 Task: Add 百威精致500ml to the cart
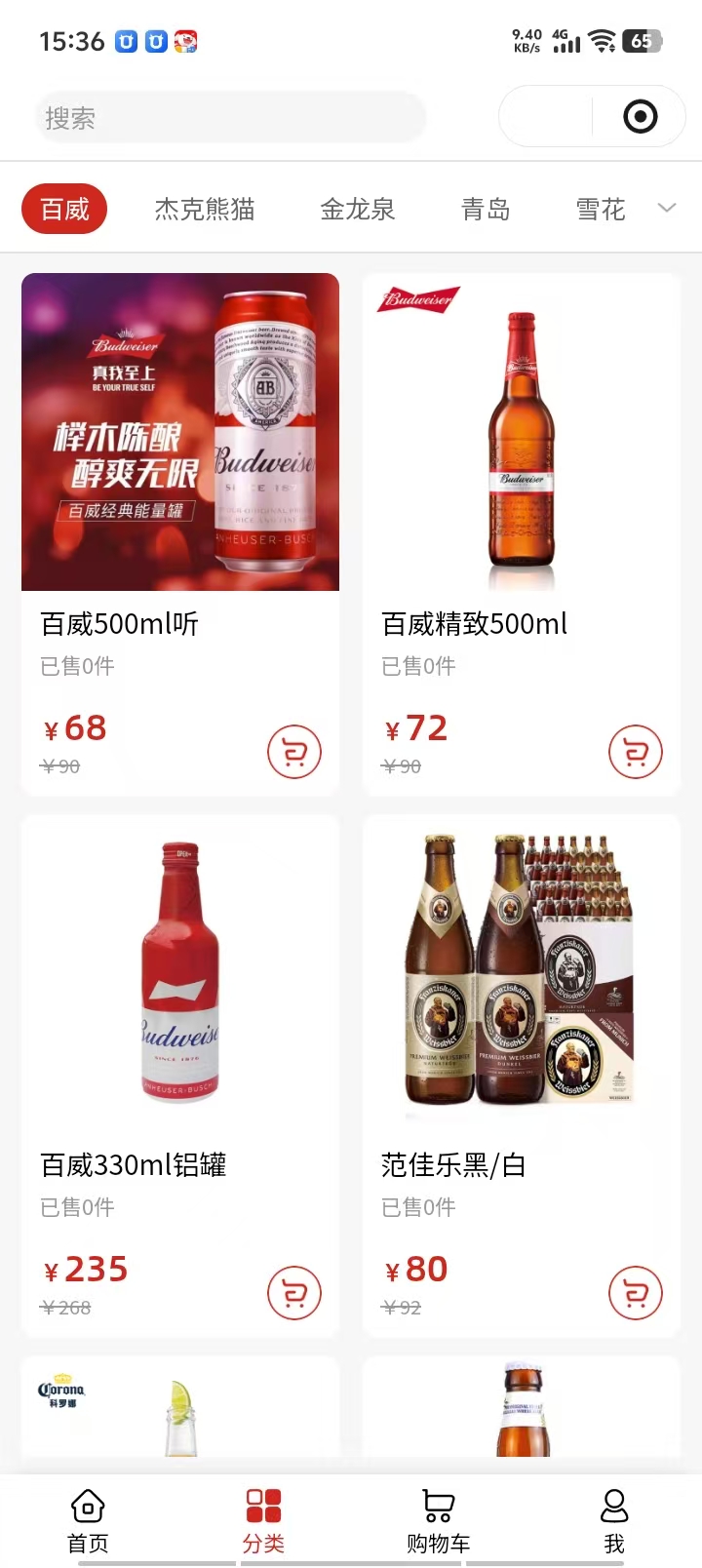click(x=636, y=752)
